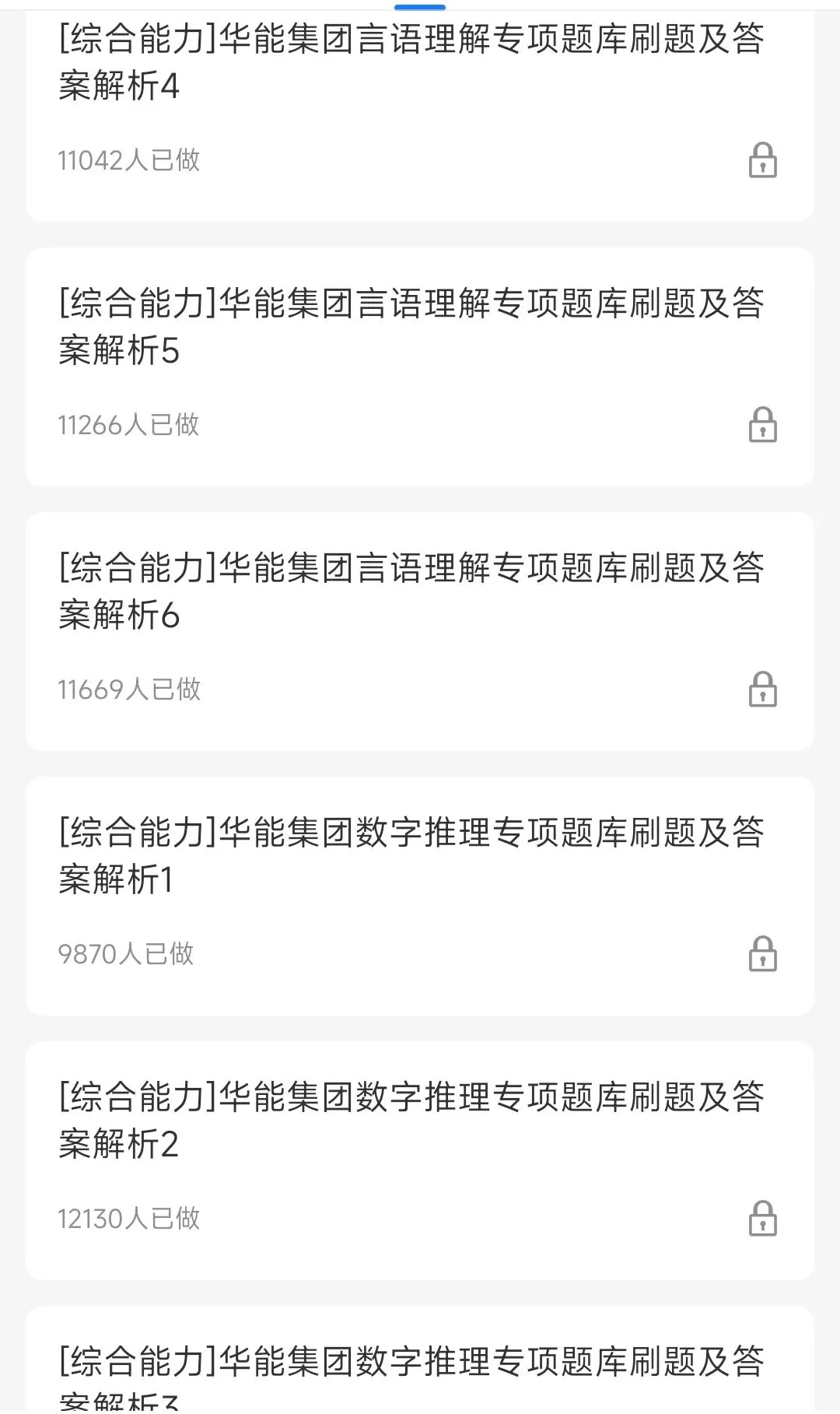Tap the lock icon on 言语理解解析5
840x1414 pixels.
[x=762, y=425]
